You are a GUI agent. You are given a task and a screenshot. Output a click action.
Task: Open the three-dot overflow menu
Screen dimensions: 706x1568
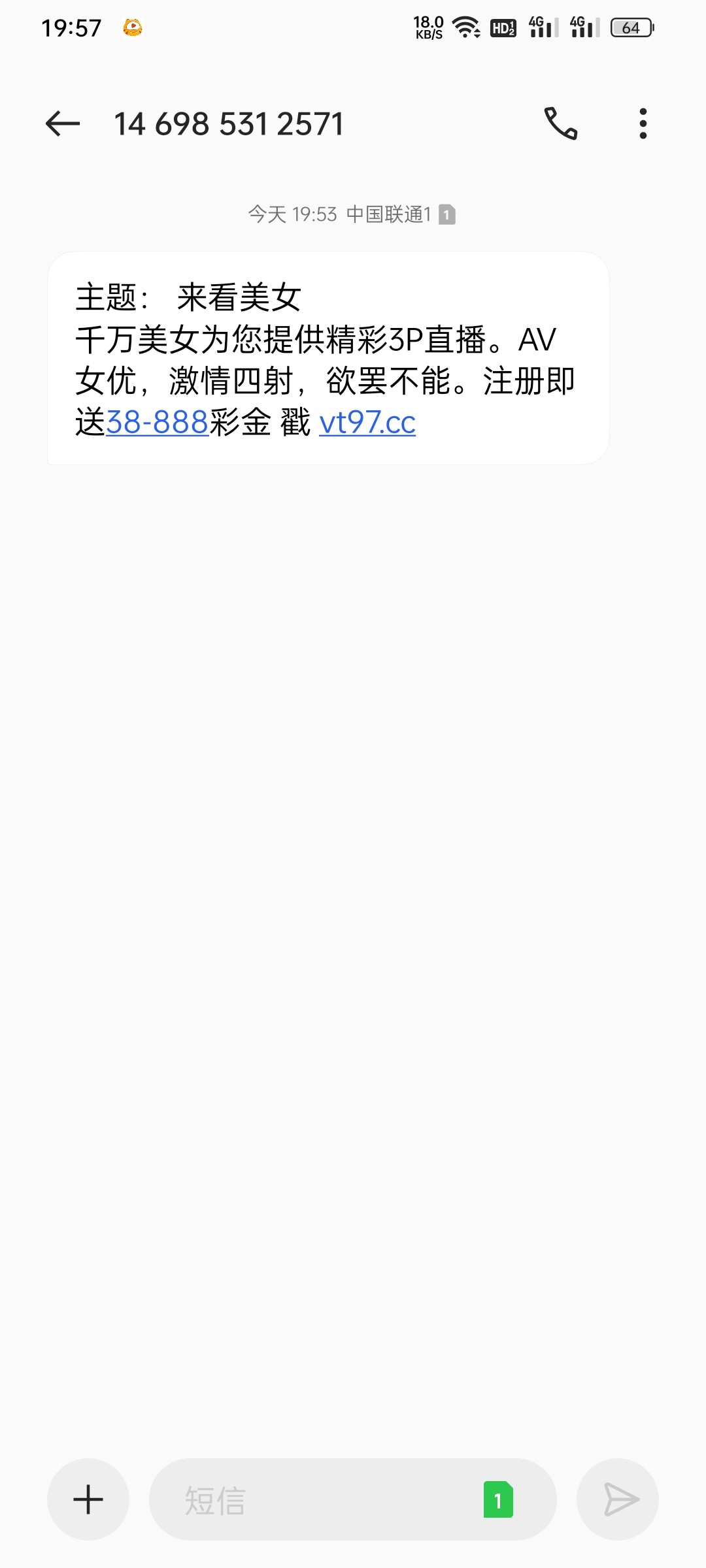[x=643, y=123]
